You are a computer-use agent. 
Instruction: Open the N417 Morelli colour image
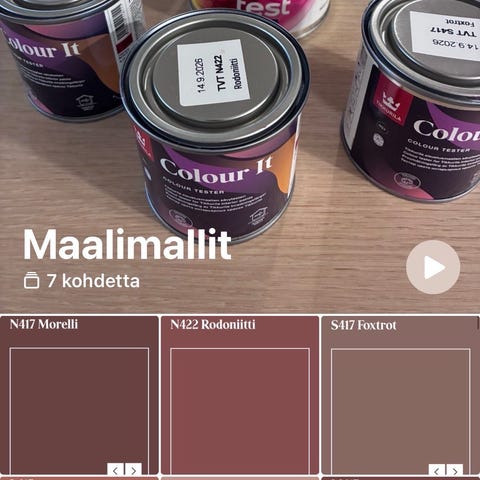pos(79,395)
